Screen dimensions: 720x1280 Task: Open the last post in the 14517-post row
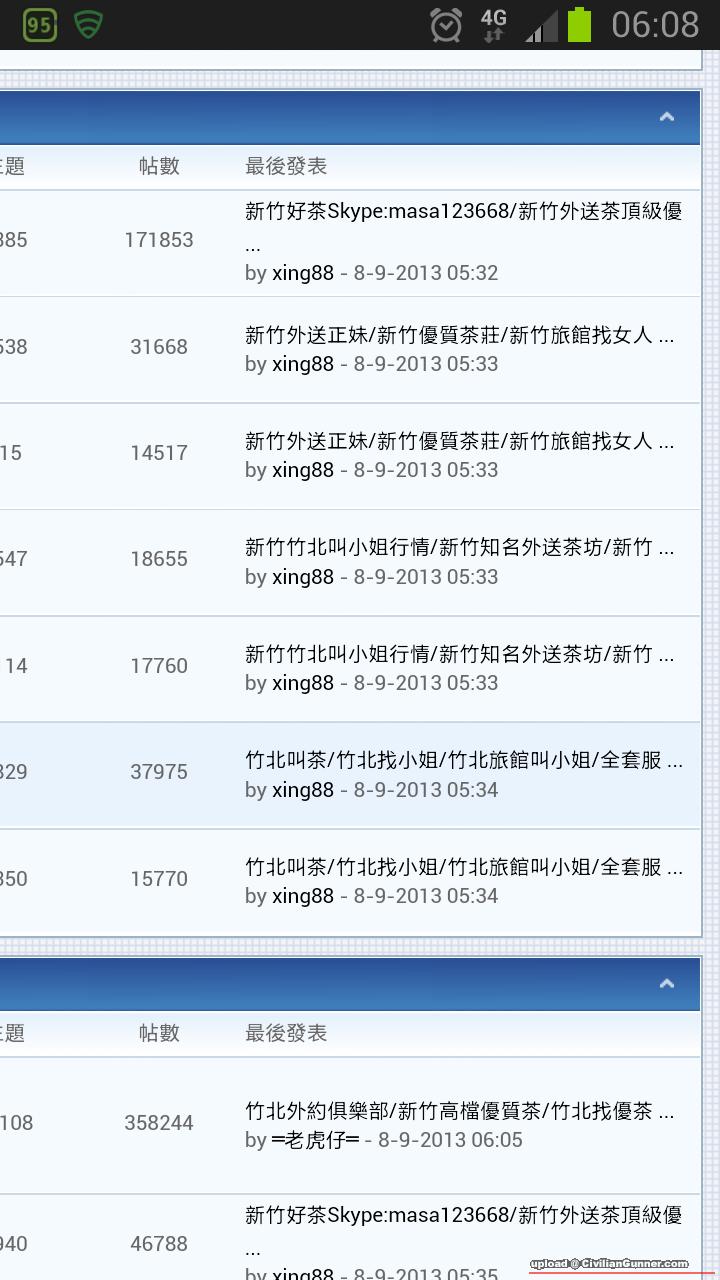(x=459, y=441)
